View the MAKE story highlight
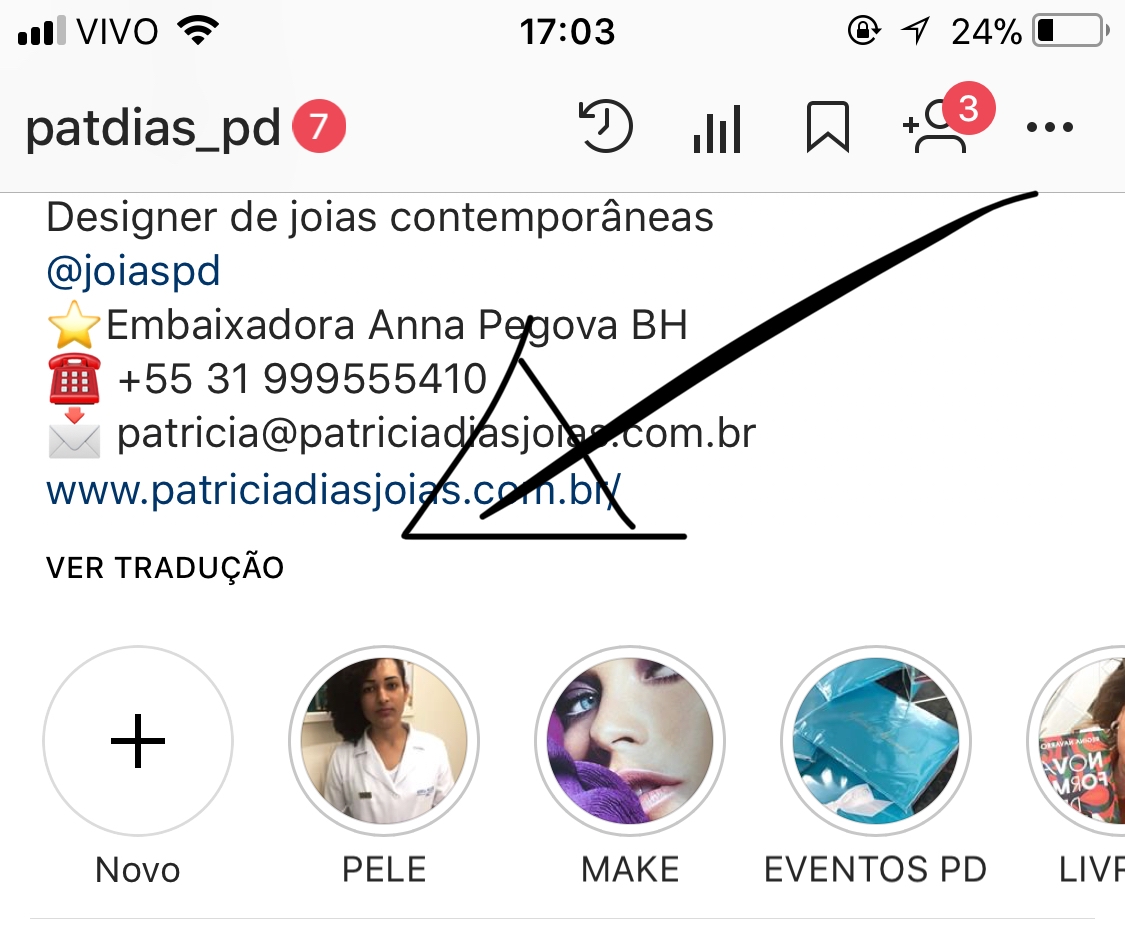 coord(630,742)
